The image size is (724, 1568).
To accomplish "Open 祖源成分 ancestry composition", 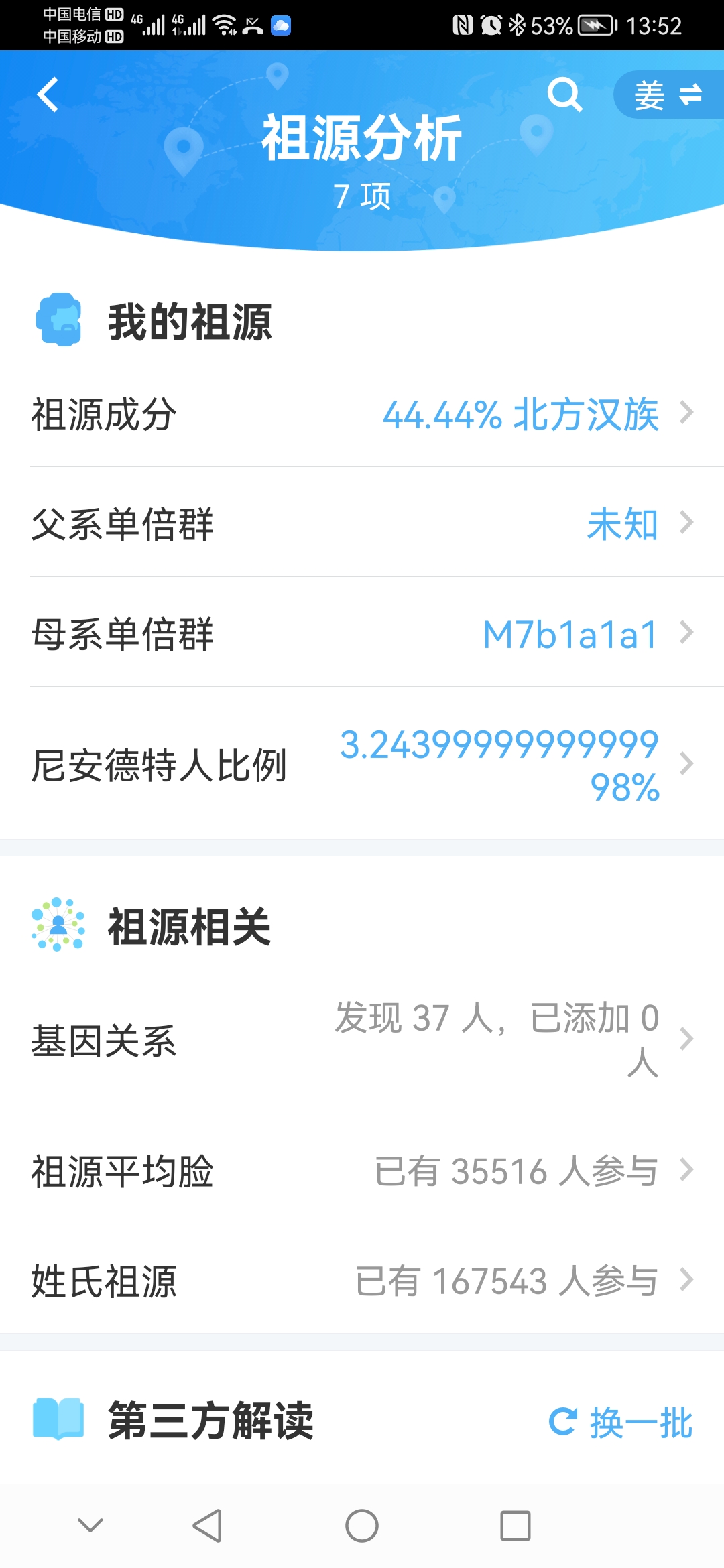I will tap(362, 413).
